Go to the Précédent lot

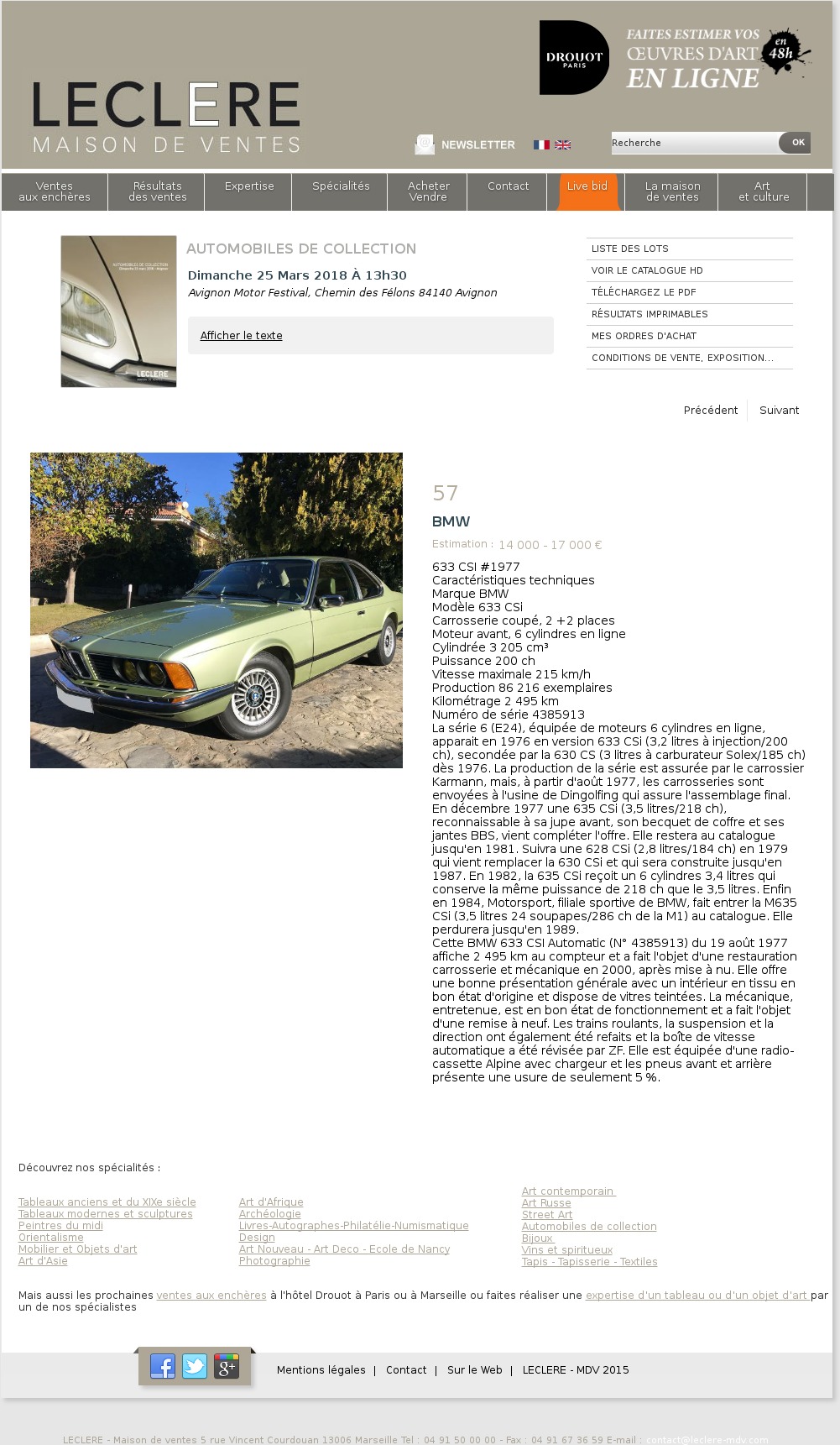(710, 410)
